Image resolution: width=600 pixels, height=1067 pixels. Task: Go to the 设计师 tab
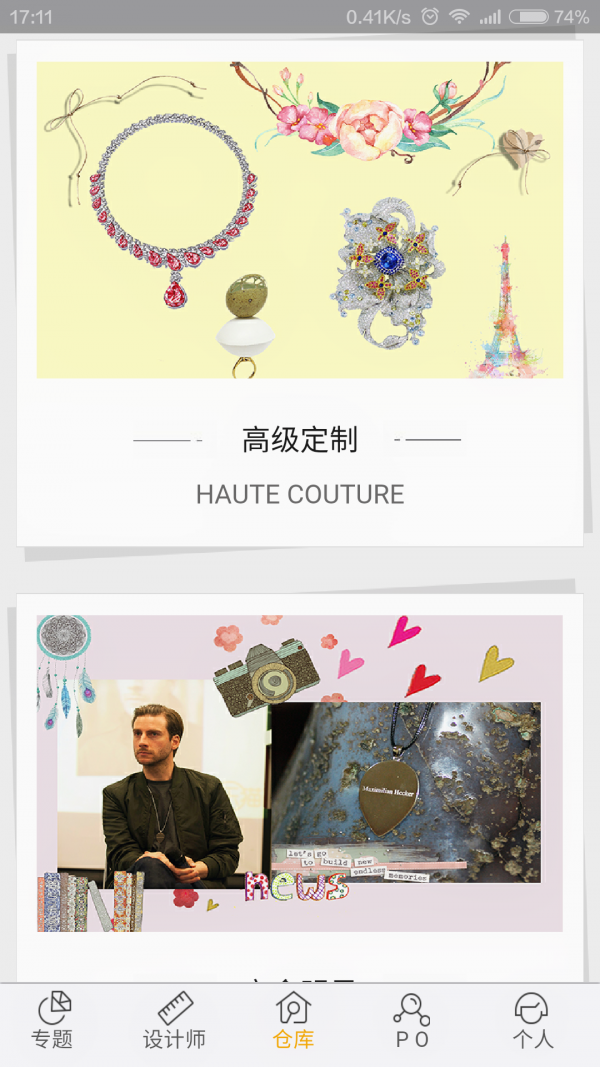[174, 1021]
